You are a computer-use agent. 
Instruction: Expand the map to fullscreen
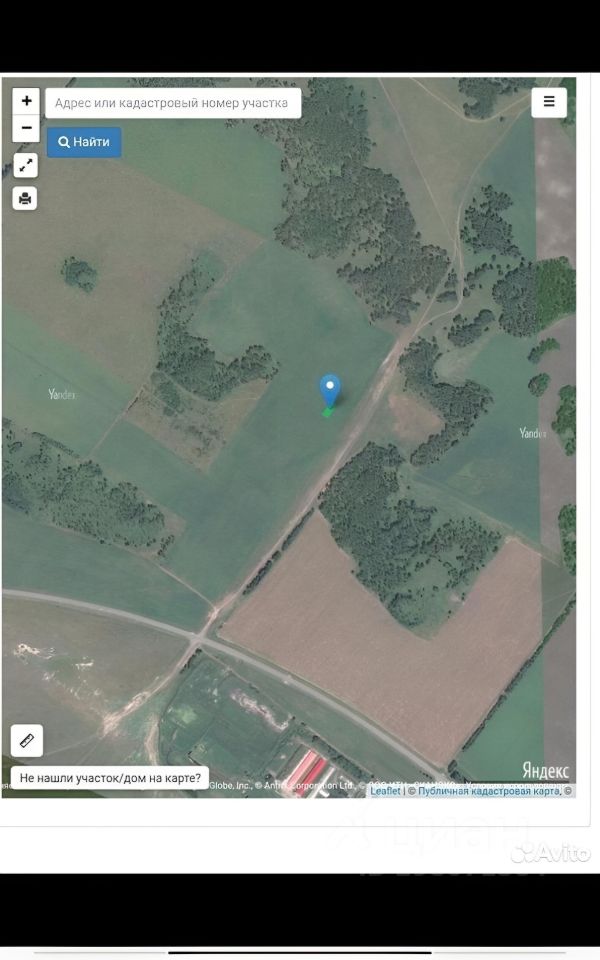point(26,166)
